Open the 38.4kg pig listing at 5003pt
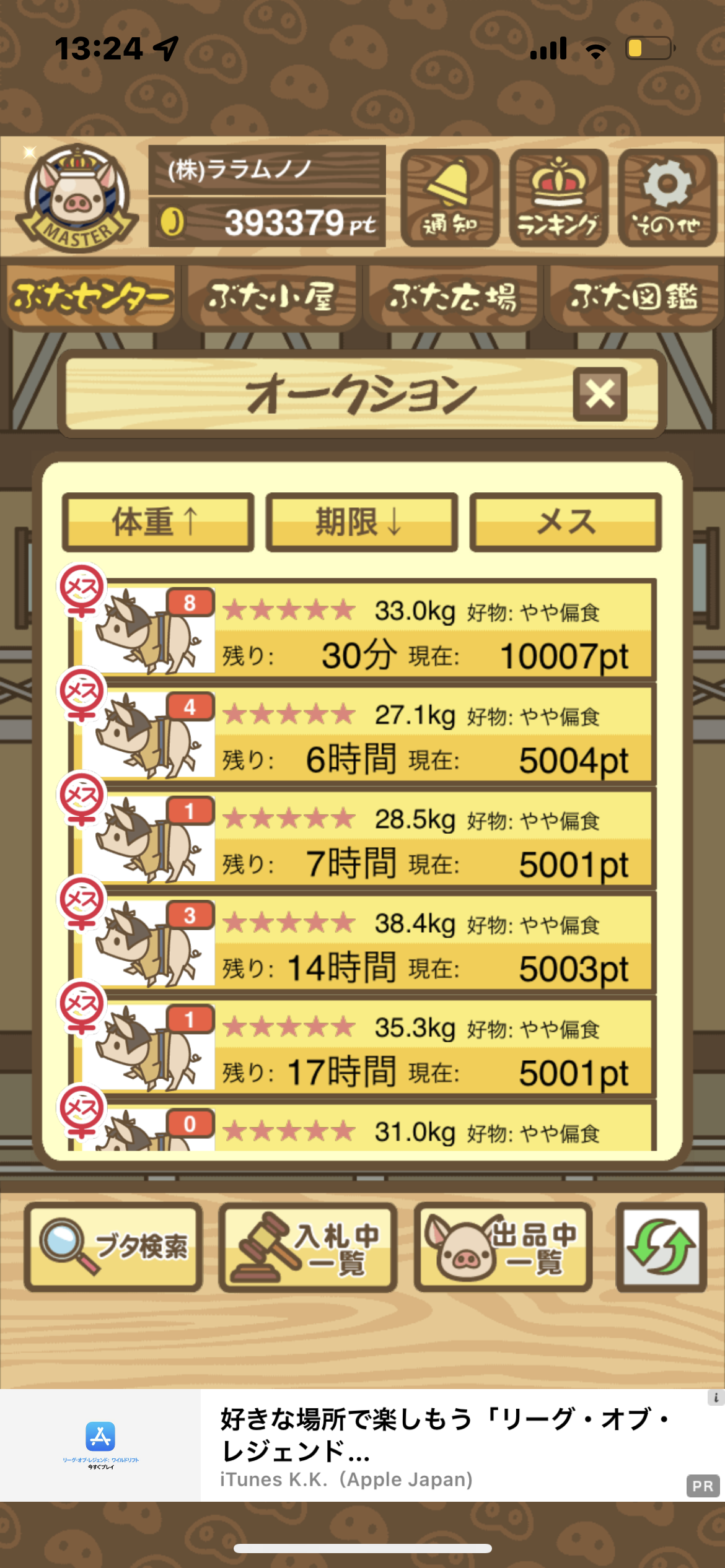This screenshot has height=1568, width=725. click(x=362, y=942)
